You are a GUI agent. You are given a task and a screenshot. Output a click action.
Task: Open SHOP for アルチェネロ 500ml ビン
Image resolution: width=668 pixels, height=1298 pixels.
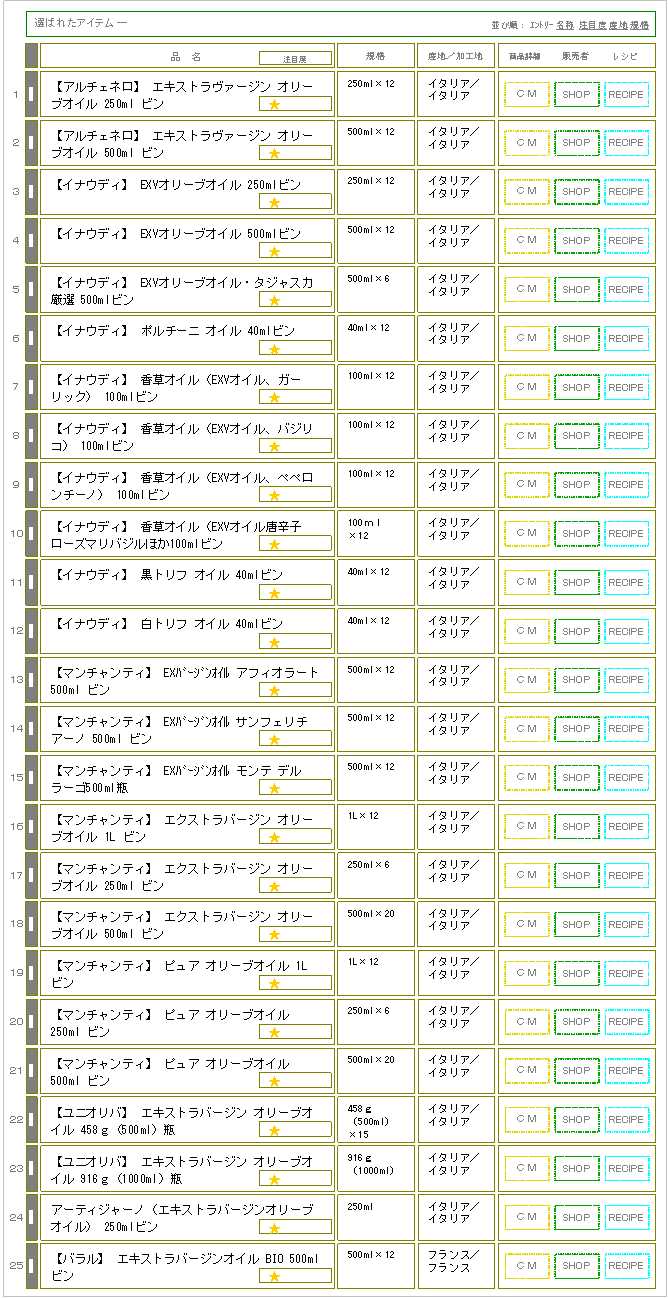point(576,143)
